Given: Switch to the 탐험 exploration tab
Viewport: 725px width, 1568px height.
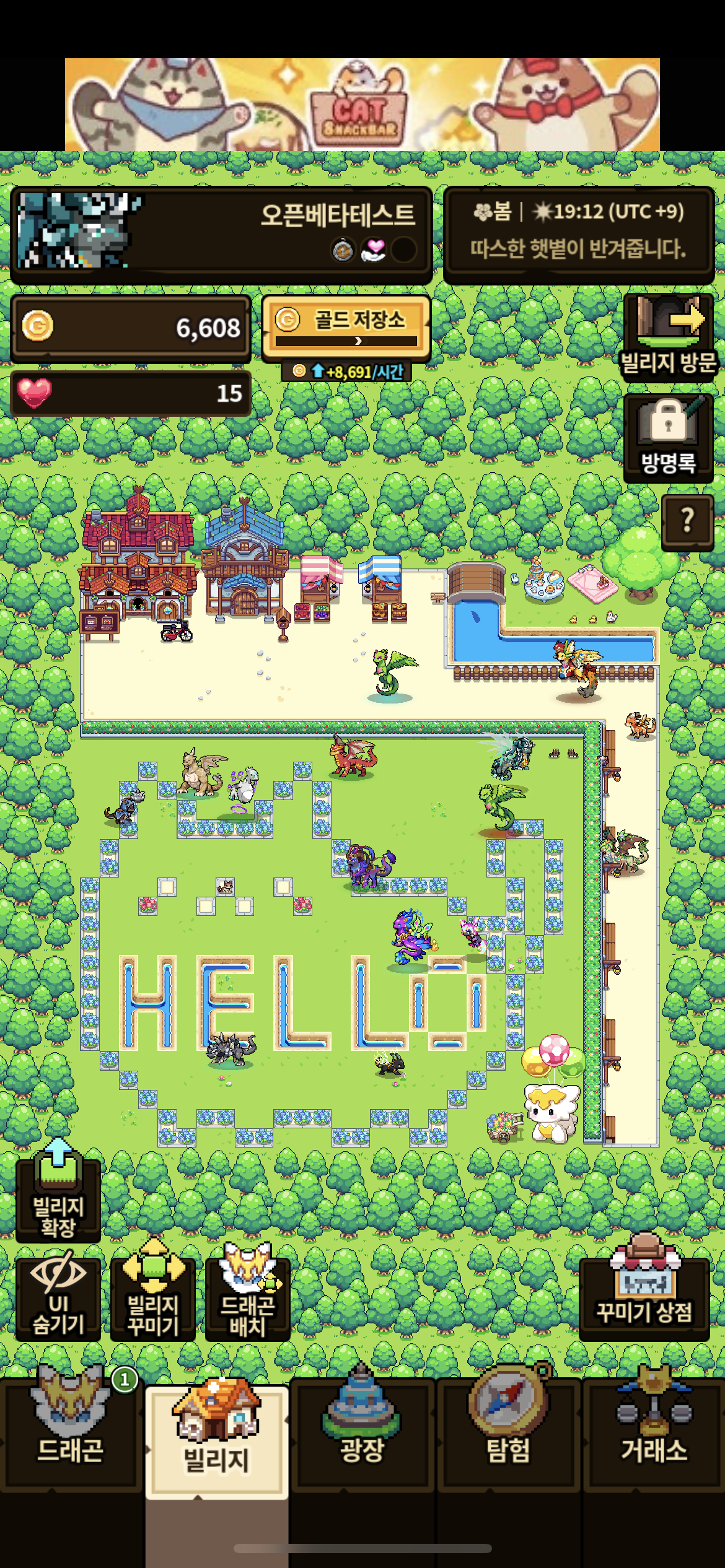Looking at the screenshot, I should [508, 1432].
